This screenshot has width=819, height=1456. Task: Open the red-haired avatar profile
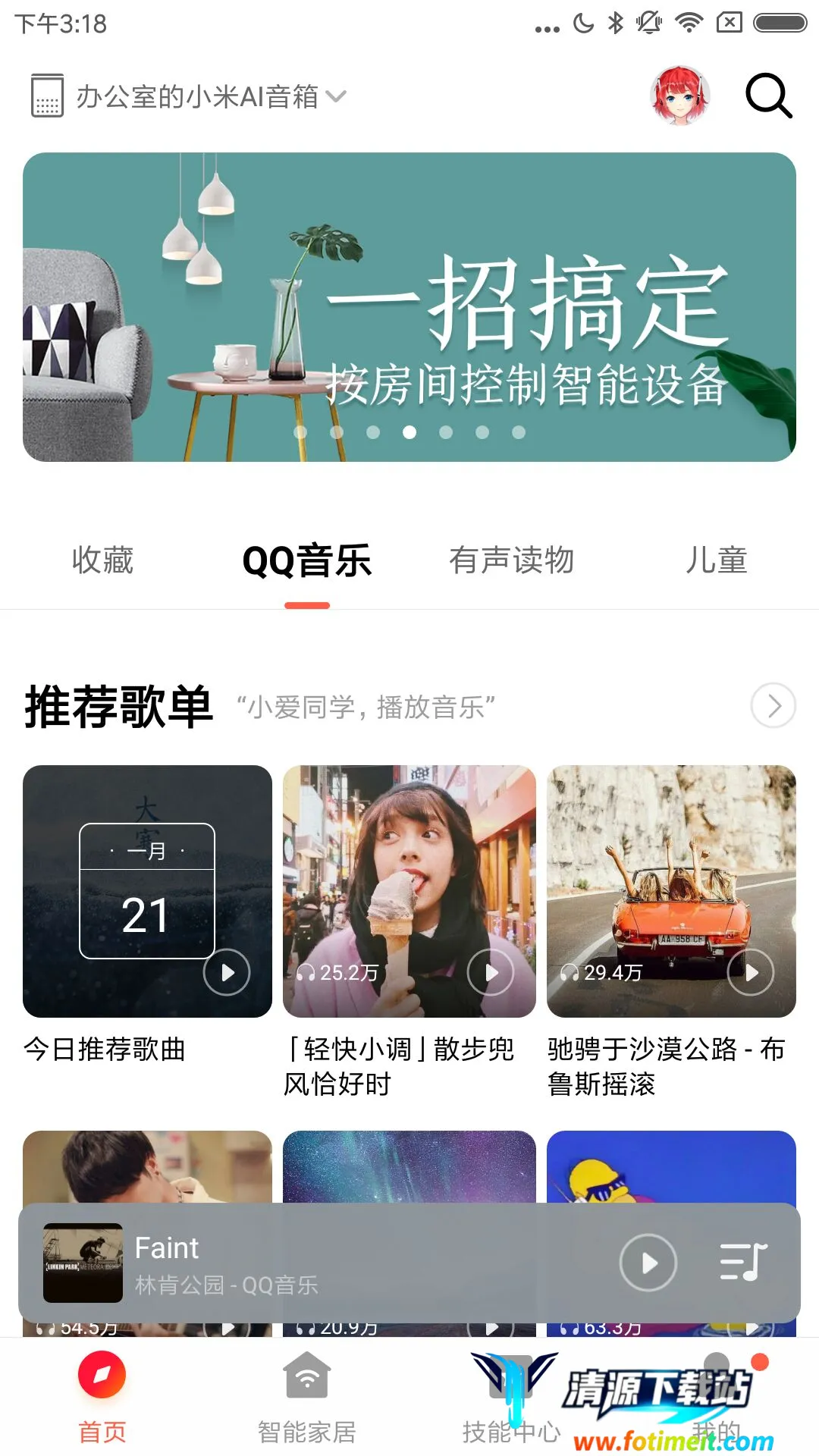point(680,96)
